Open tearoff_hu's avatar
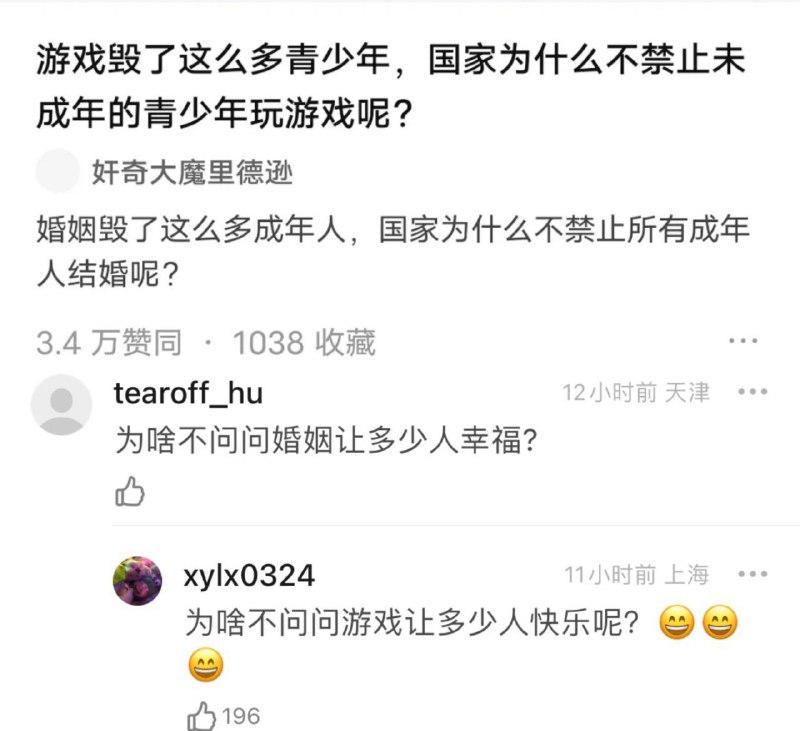 tap(62, 404)
